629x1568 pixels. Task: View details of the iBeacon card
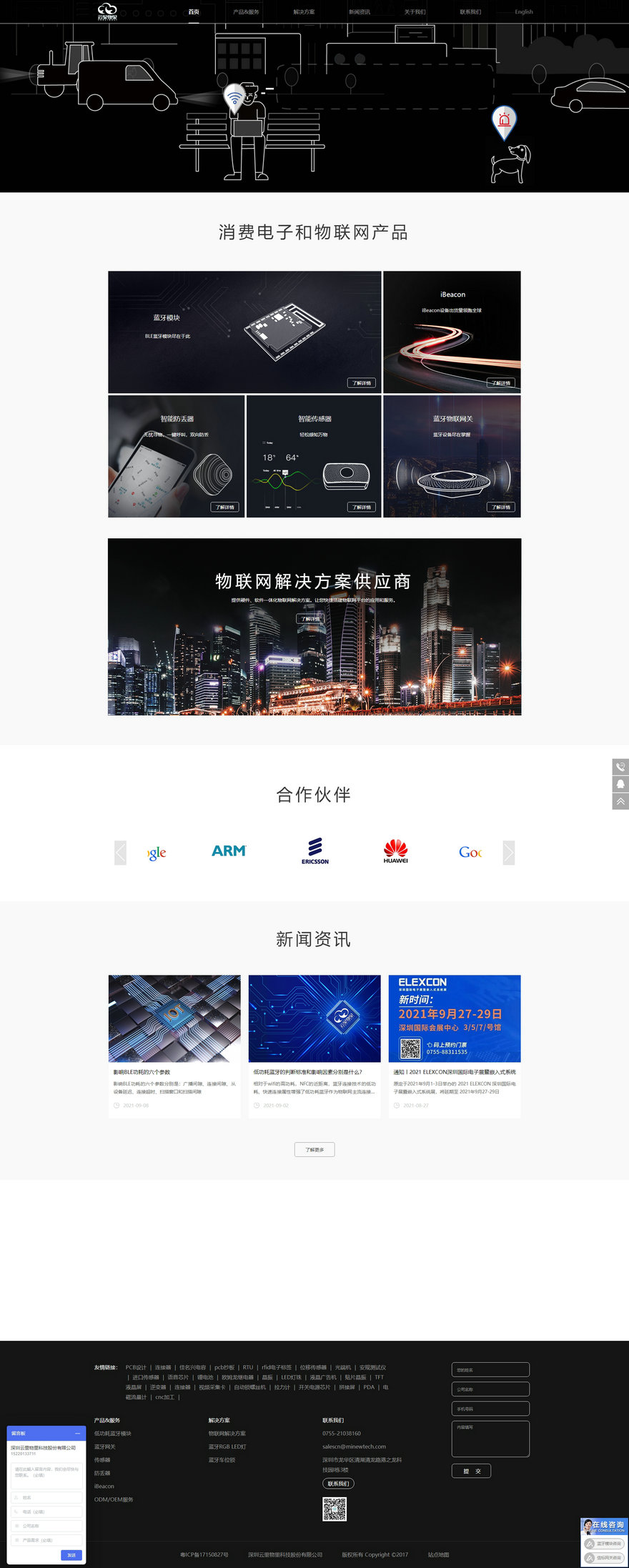(x=500, y=383)
